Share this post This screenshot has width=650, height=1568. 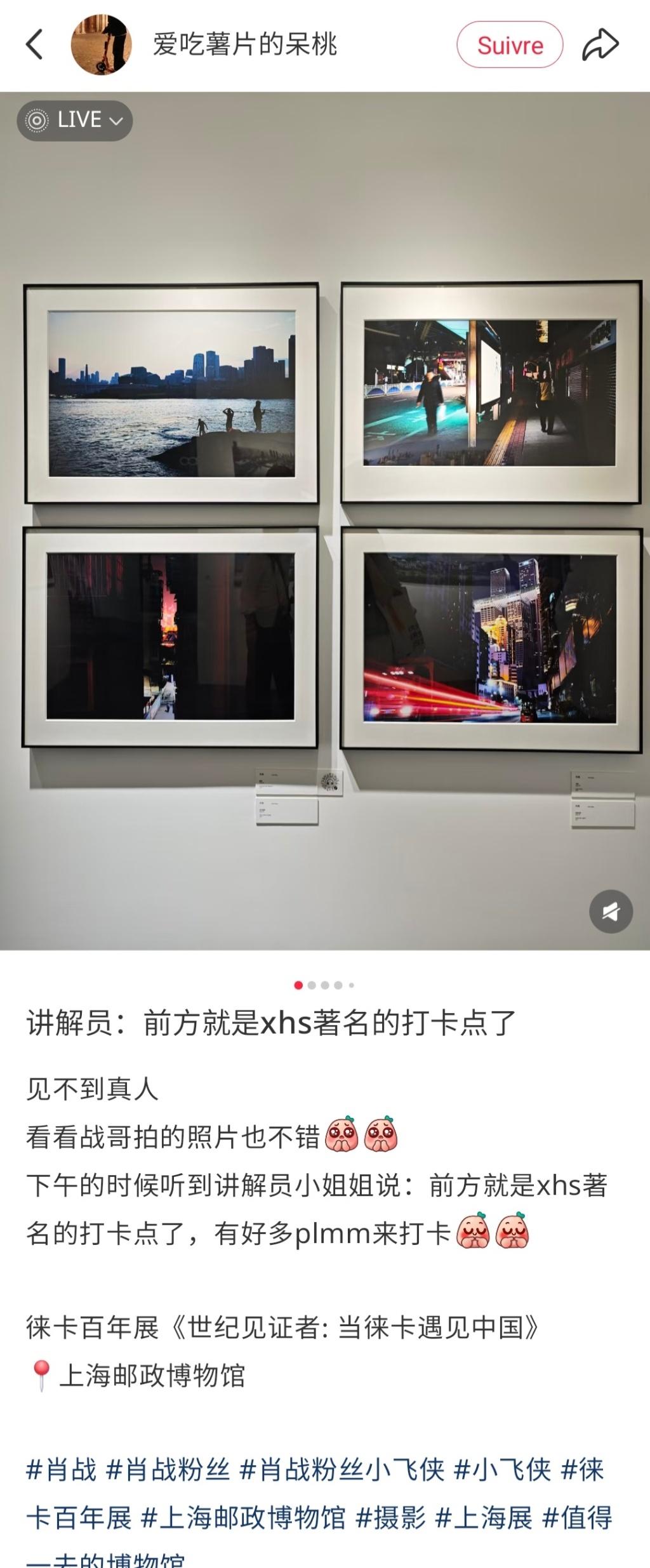click(600, 44)
